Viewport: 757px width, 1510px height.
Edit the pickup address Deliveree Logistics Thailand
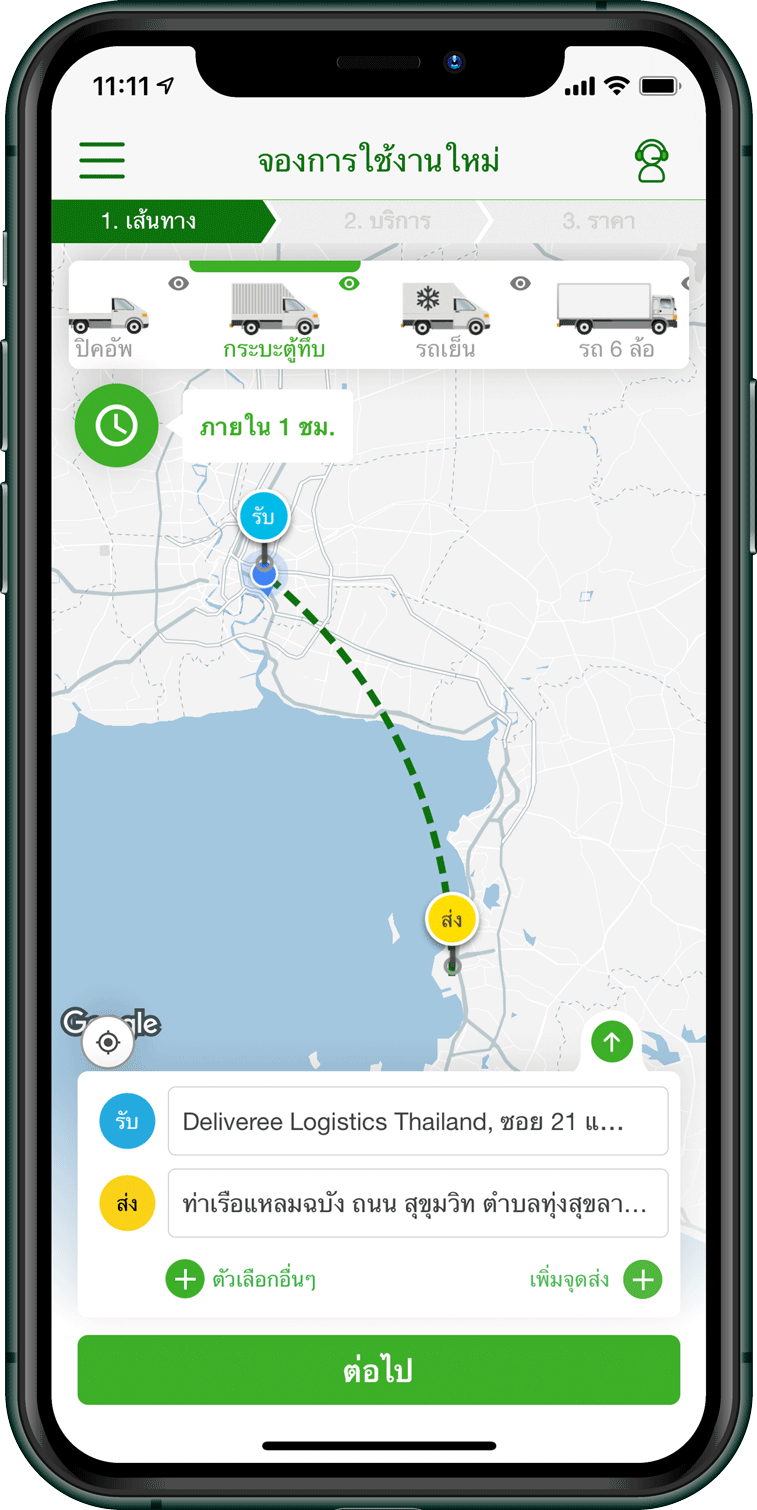coord(417,1121)
